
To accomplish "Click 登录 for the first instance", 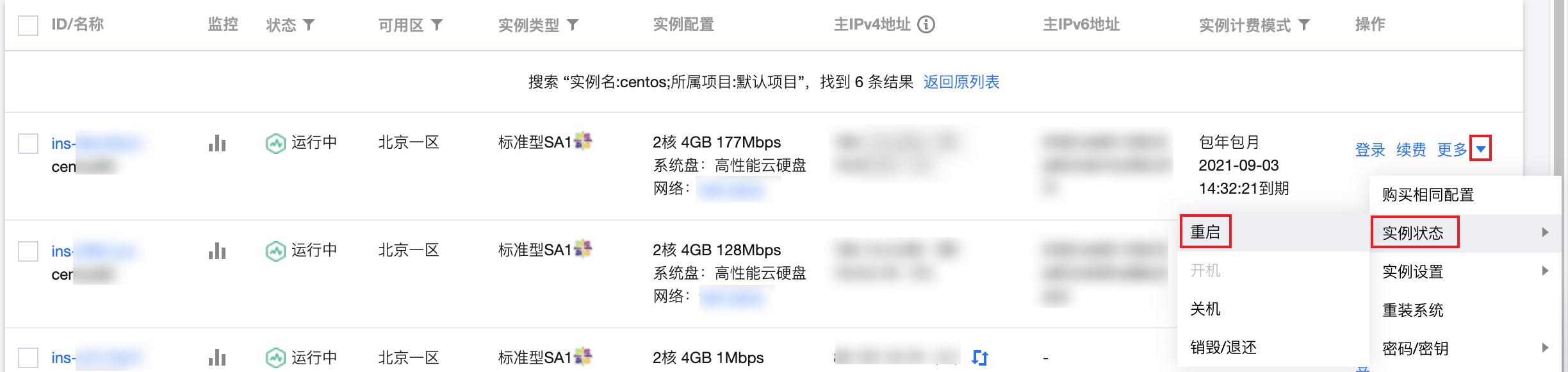I will point(1370,149).
